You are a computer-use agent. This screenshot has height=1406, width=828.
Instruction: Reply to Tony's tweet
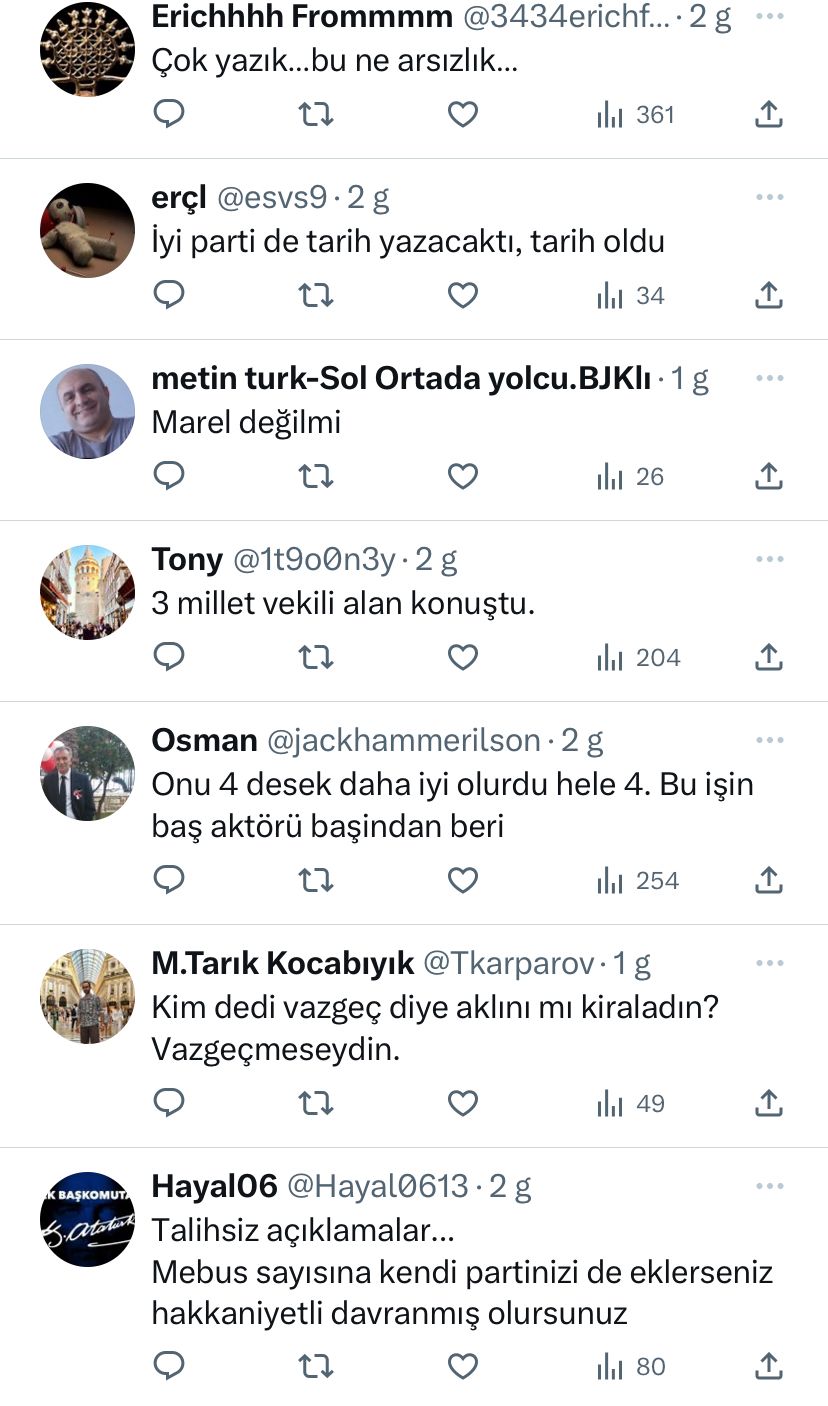(x=169, y=658)
